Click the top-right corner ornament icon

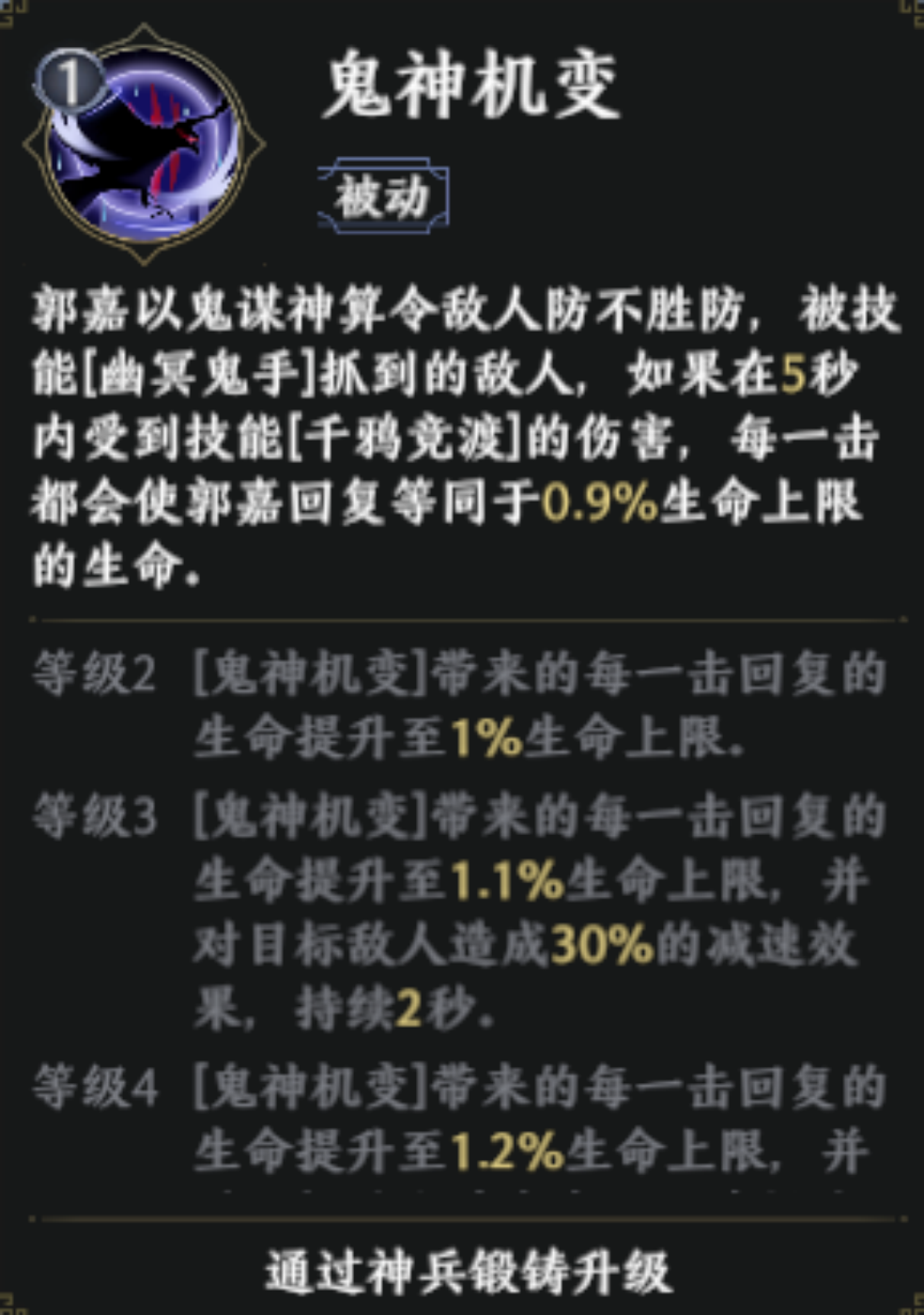pos(911,13)
